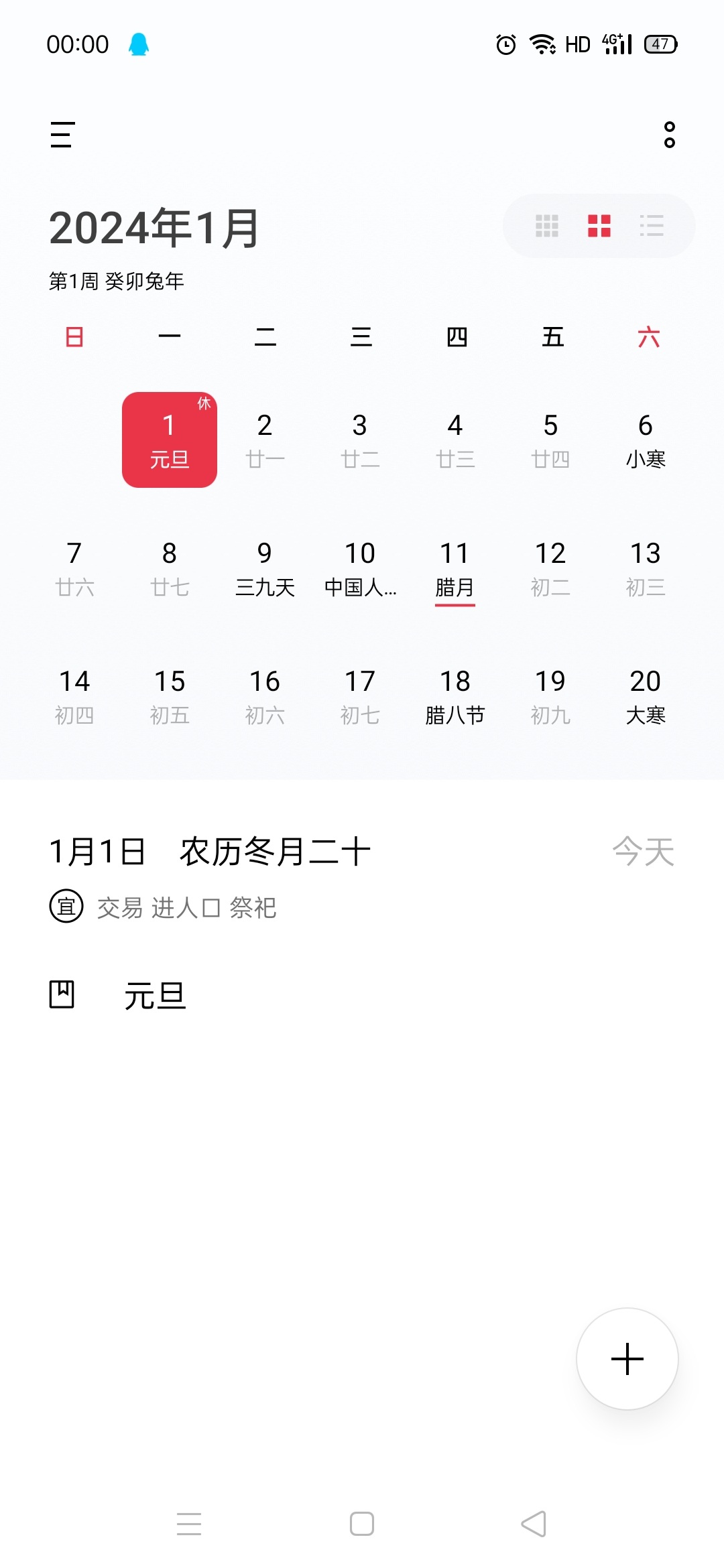Image resolution: width=724 pixels, height=1568 pixels.
Task: Go back using system navigation
Action: pyautogui.click(x=534, y=1524)
